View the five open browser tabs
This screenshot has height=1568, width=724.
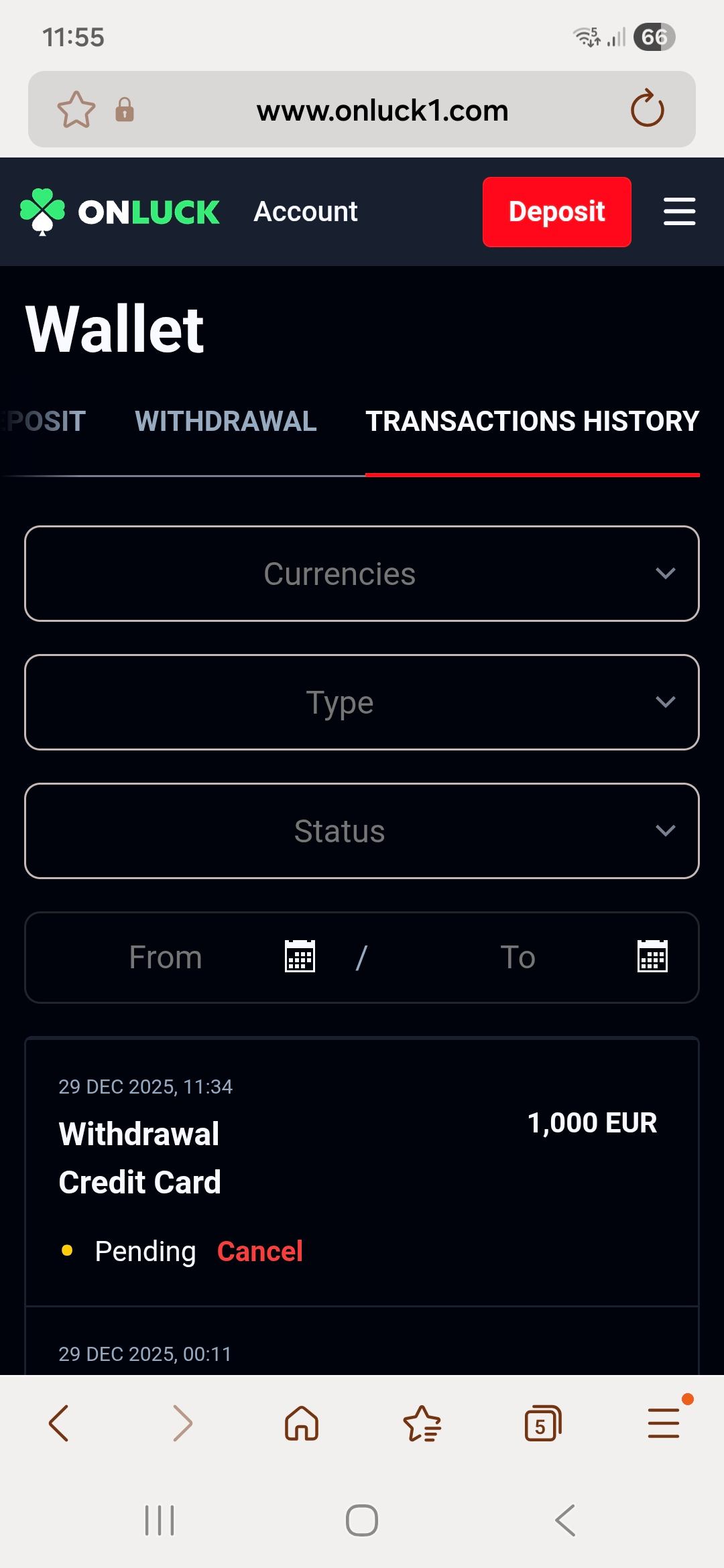tap(542, 1423)
